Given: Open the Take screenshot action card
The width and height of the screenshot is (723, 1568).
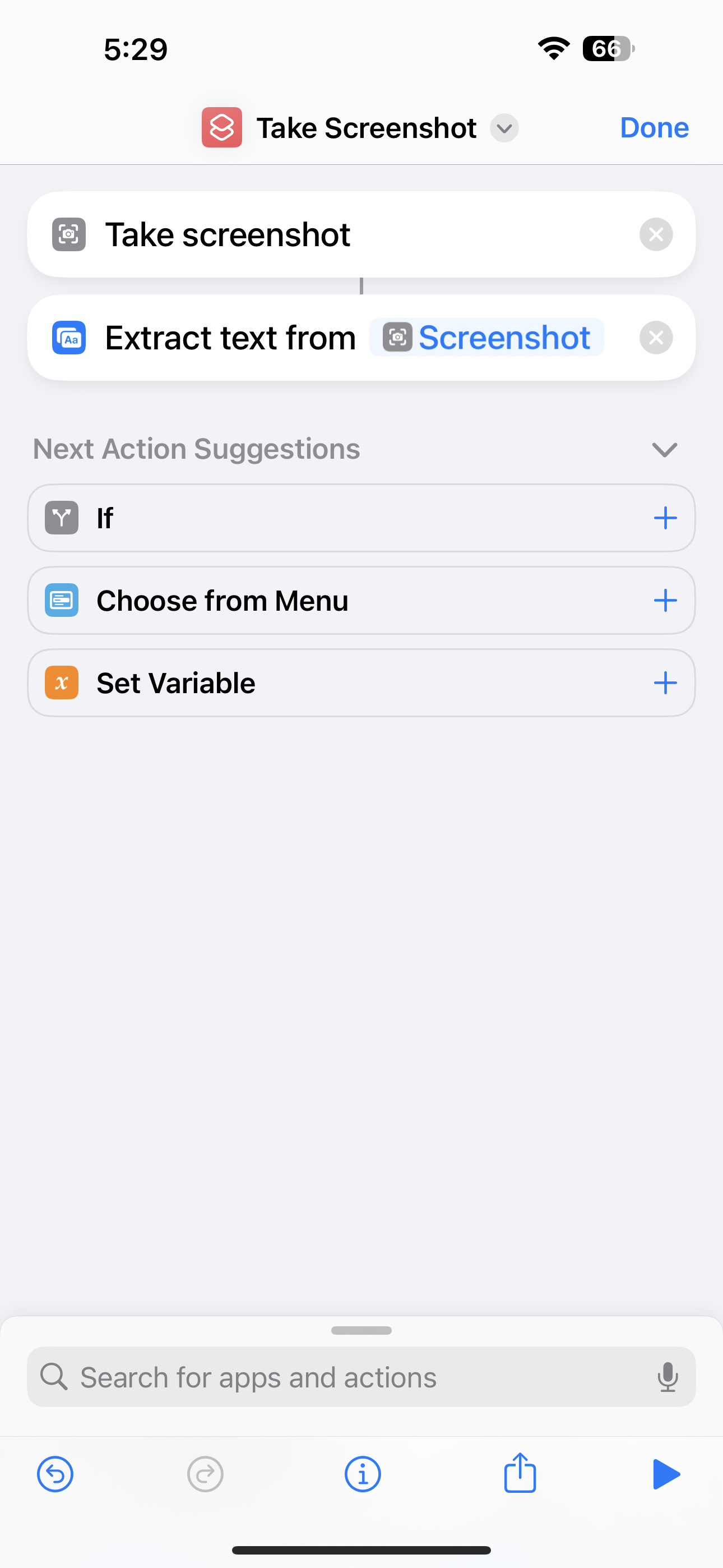Looking at the screenshot, I should (x=304, y=235).
